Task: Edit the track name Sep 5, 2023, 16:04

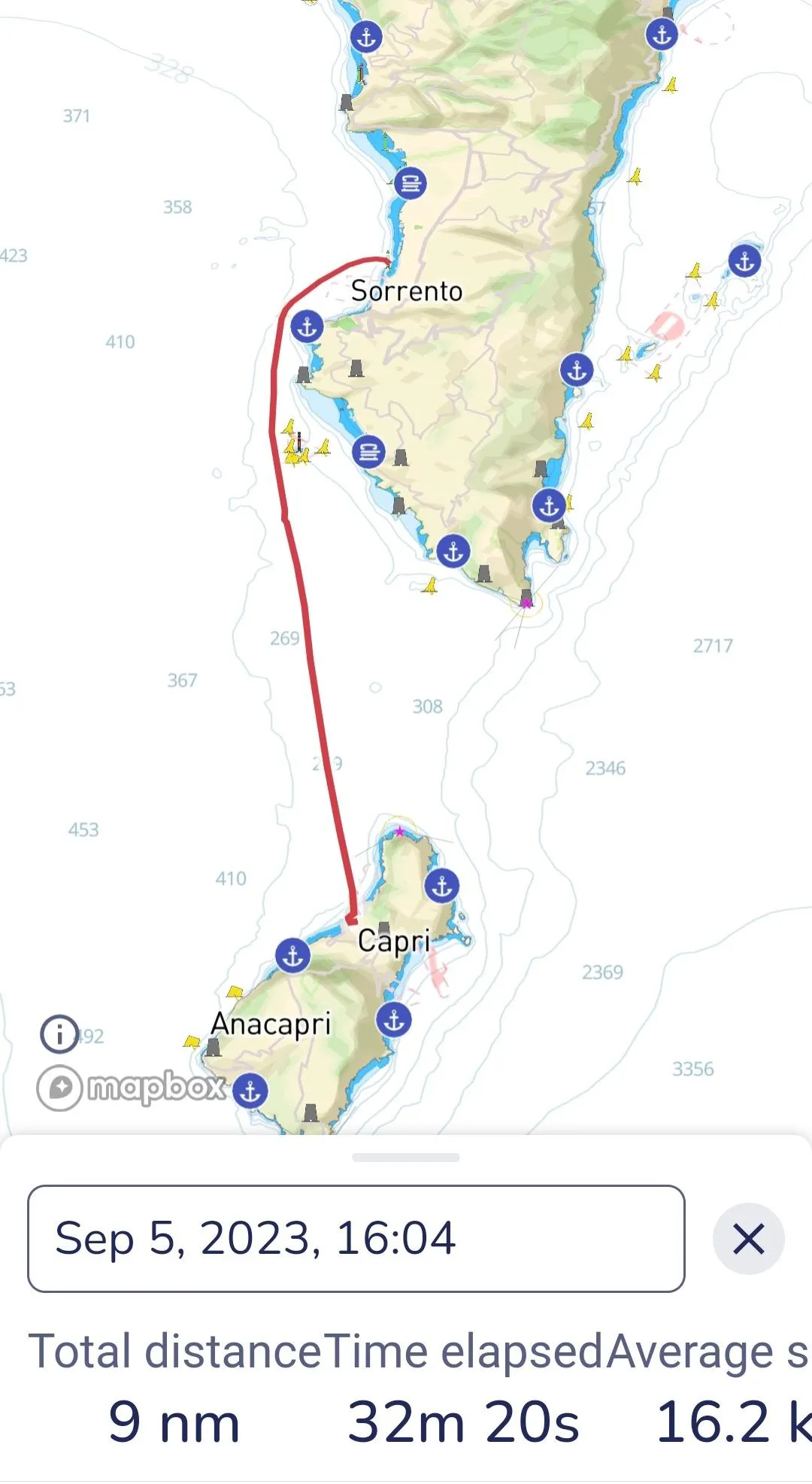Action: tap(356, 1239)
